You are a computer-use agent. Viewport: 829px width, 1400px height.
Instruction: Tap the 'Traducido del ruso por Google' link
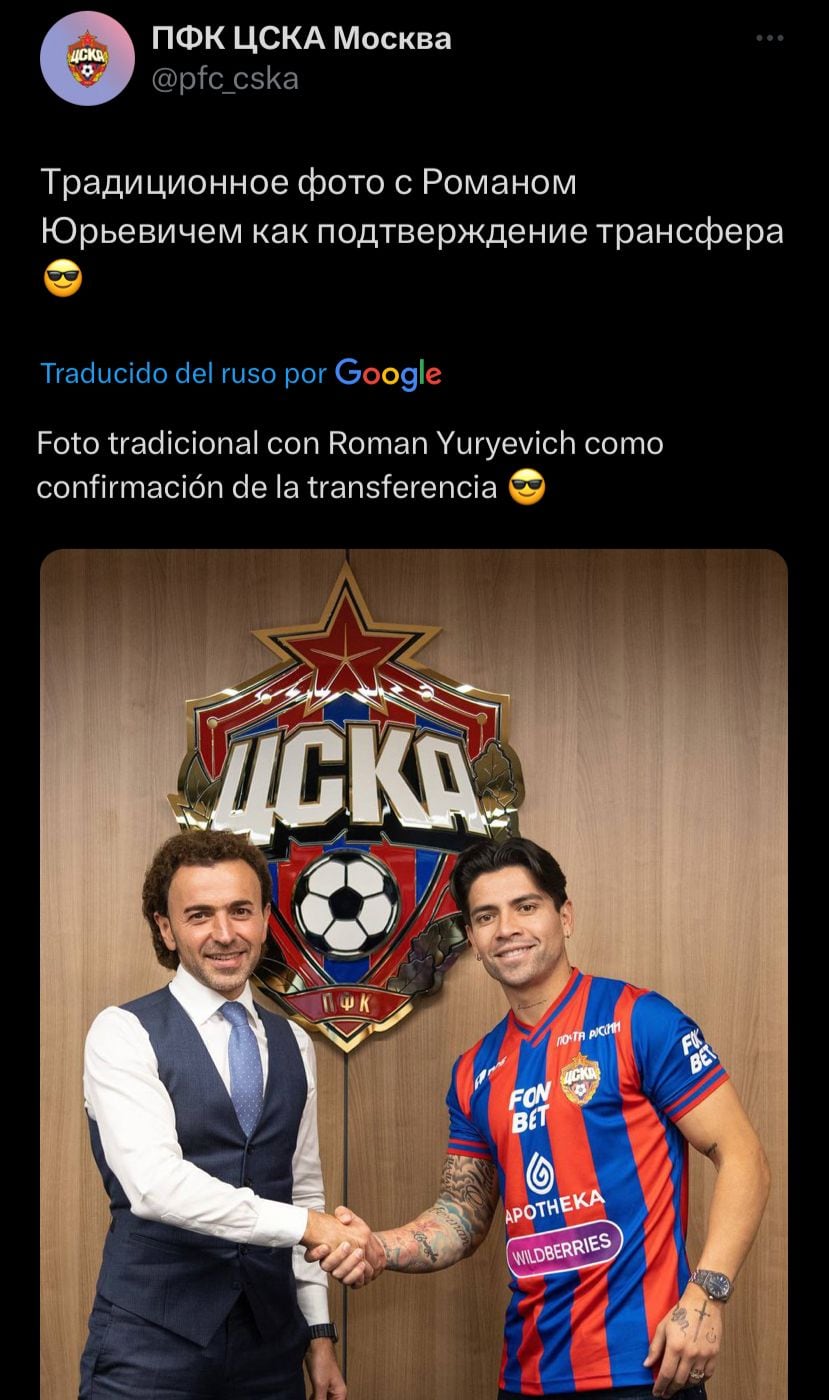(x=240, y=373)
